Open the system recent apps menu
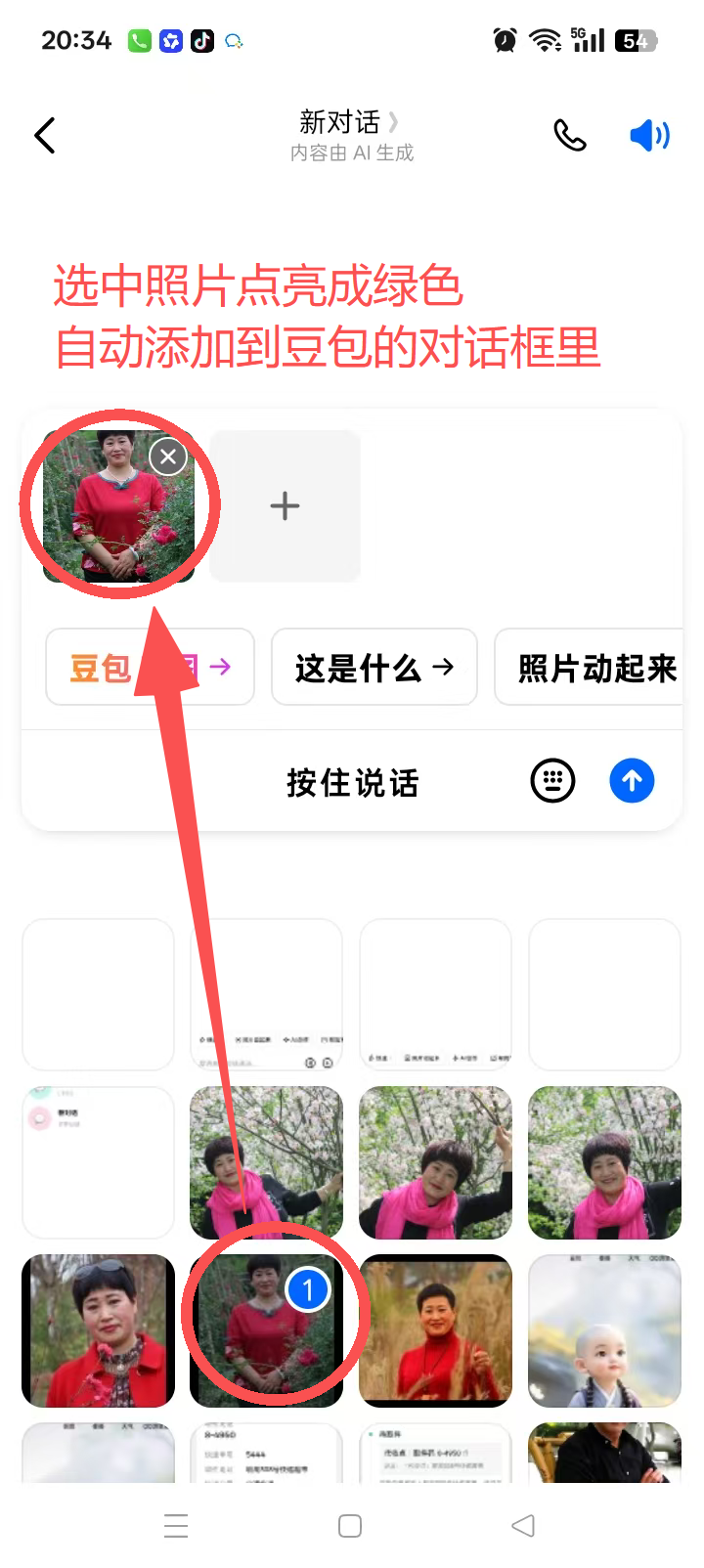 (176, 1526)
